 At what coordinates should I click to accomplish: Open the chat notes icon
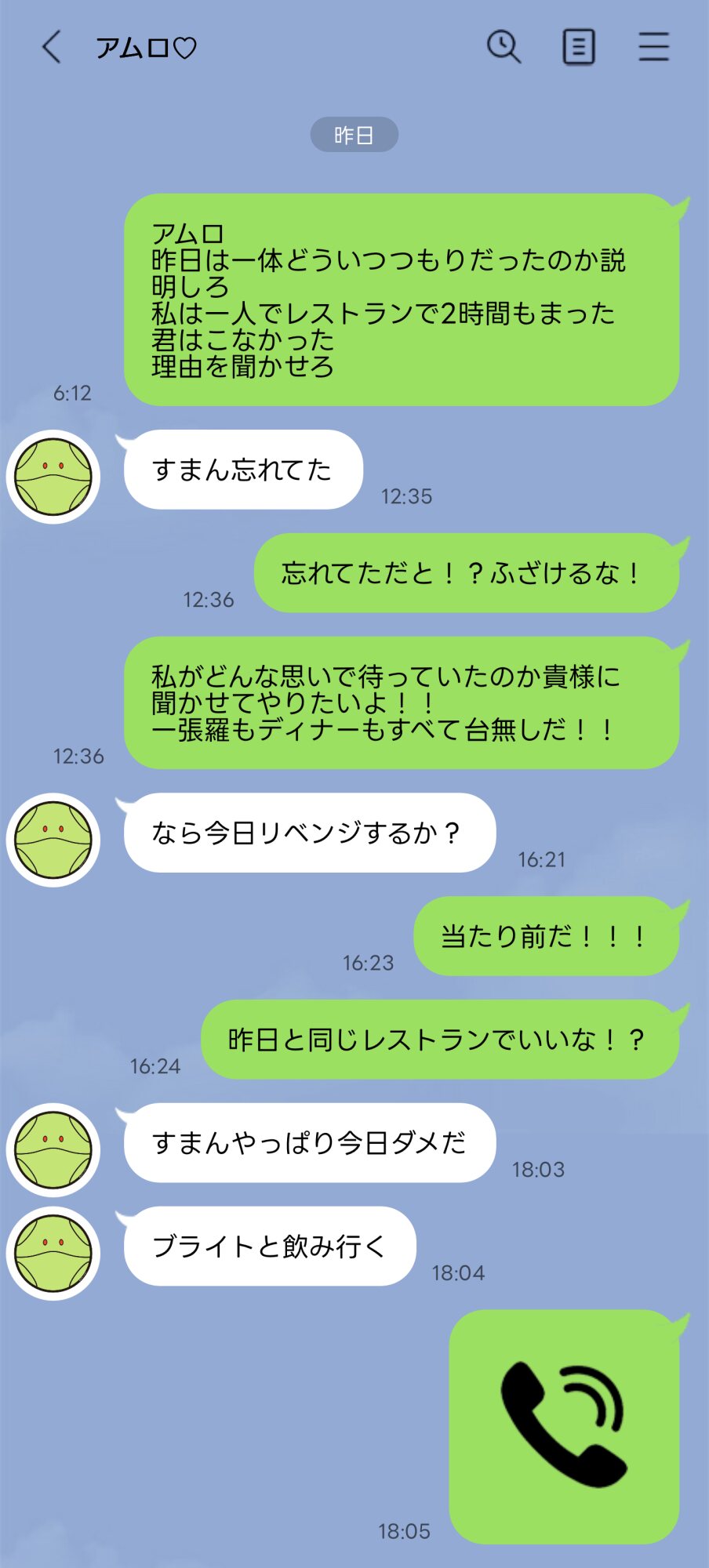[579, 47]
